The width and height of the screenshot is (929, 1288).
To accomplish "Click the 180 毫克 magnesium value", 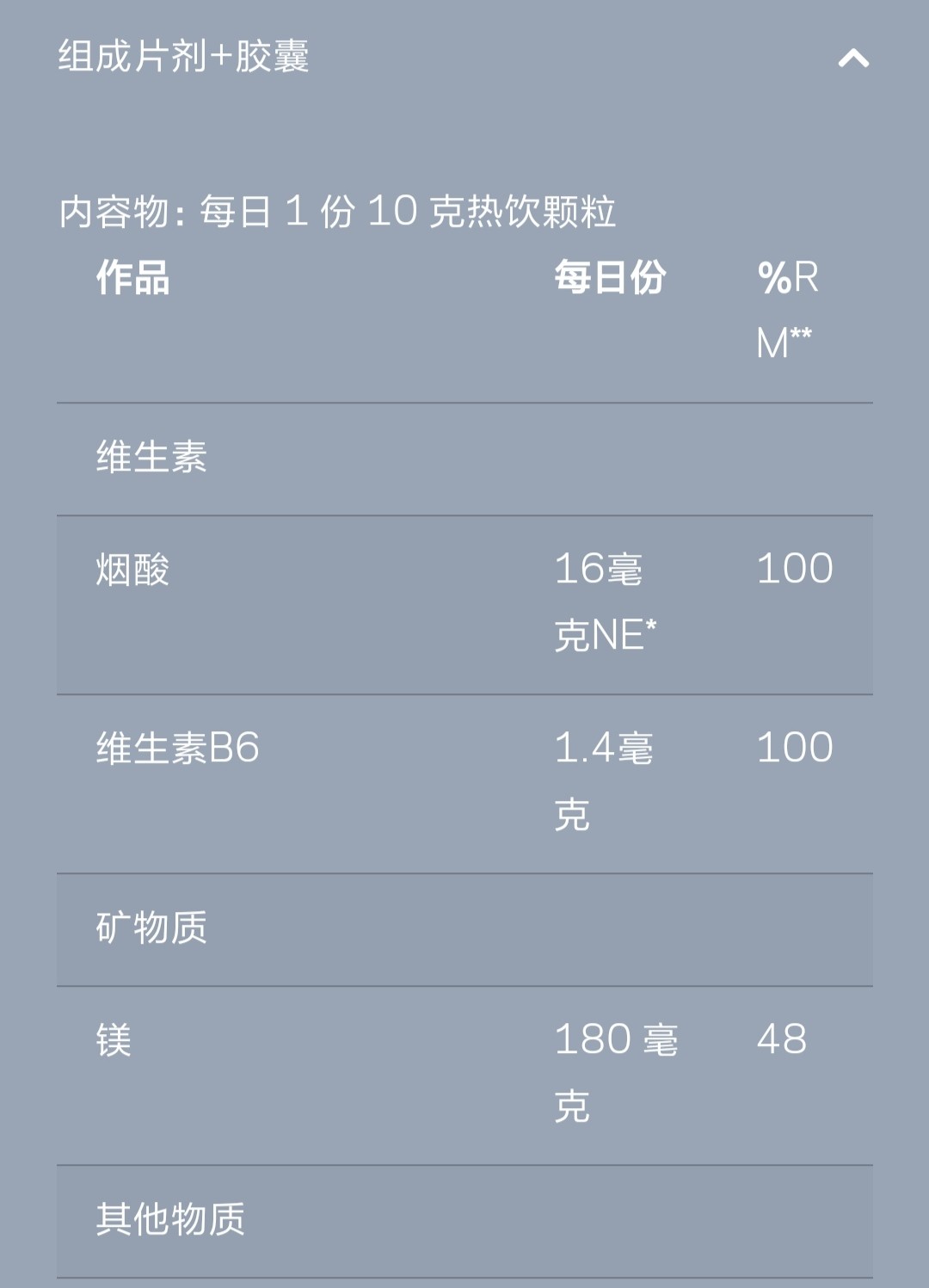I will click(x=615, y=1071).
